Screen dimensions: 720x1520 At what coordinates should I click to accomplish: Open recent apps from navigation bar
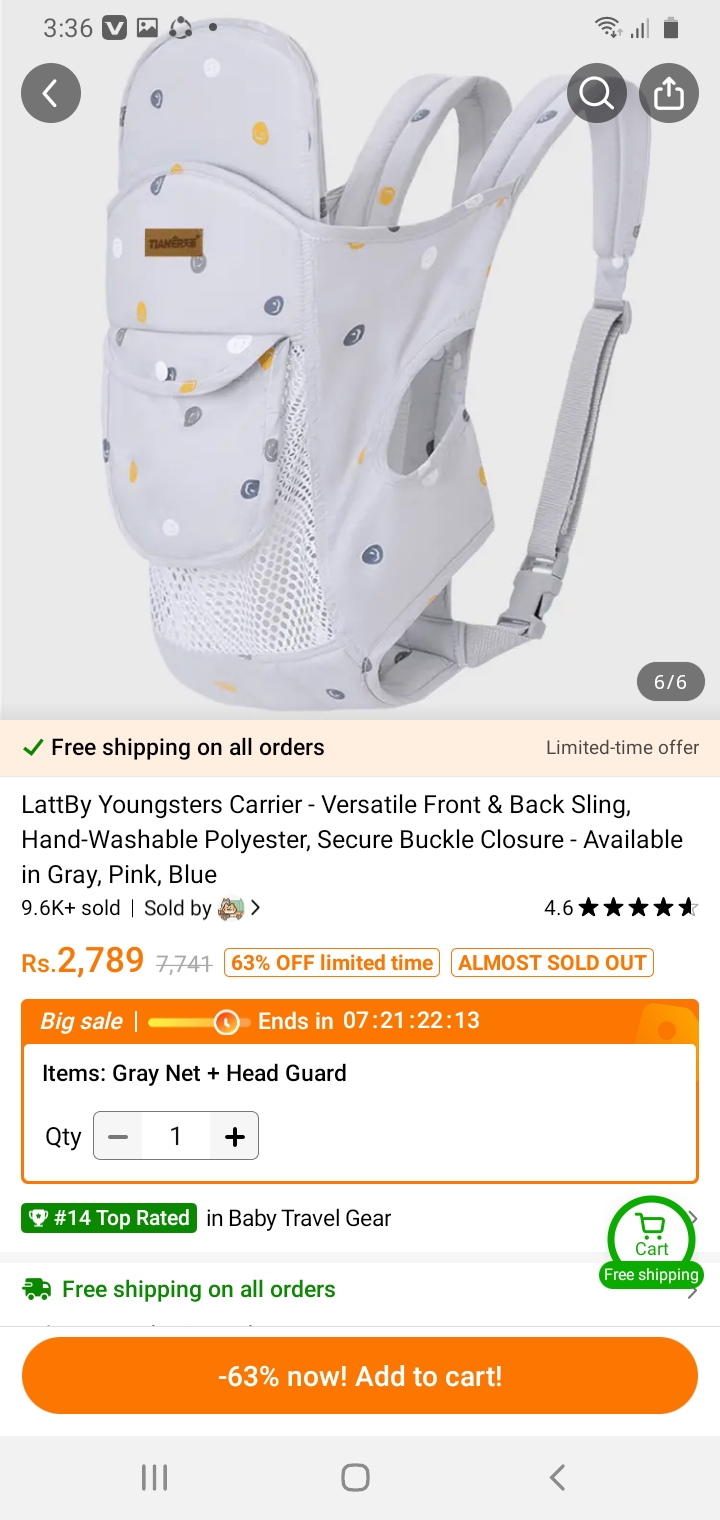tap(154, 1477)
